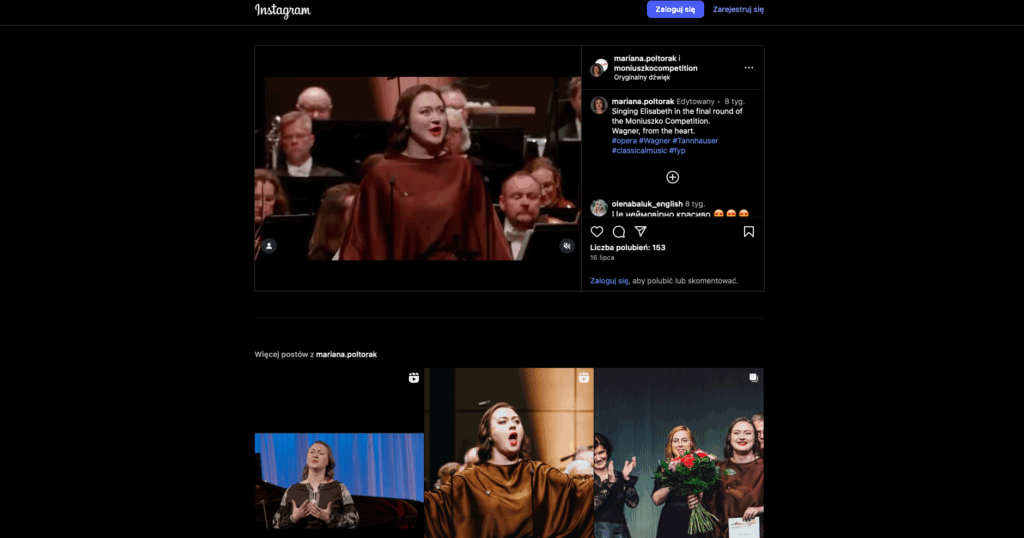Show tagged people on the video
Viewport: 1024px width, 538px height.
pyautogui.click(x=269, y=246)
